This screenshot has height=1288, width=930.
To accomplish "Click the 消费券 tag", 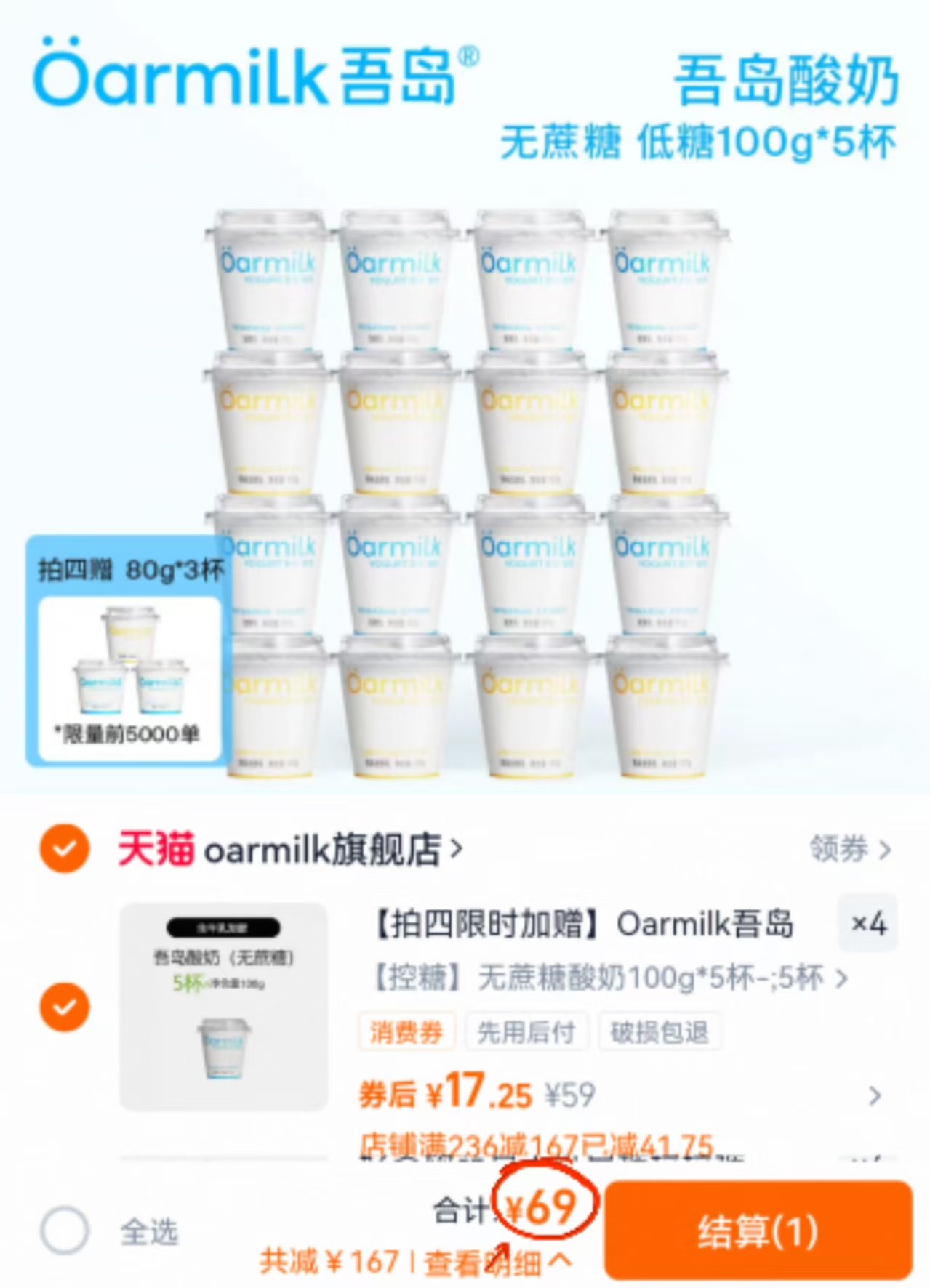I will click(x=407, y=1032).
